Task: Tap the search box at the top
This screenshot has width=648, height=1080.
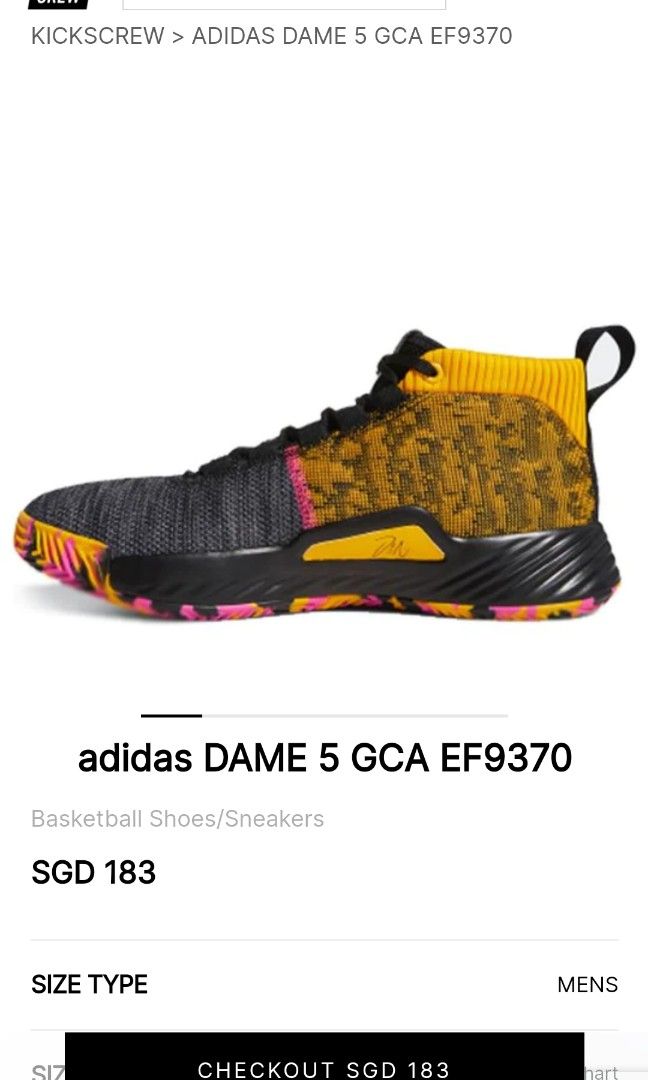Action: tap(284, 4)
